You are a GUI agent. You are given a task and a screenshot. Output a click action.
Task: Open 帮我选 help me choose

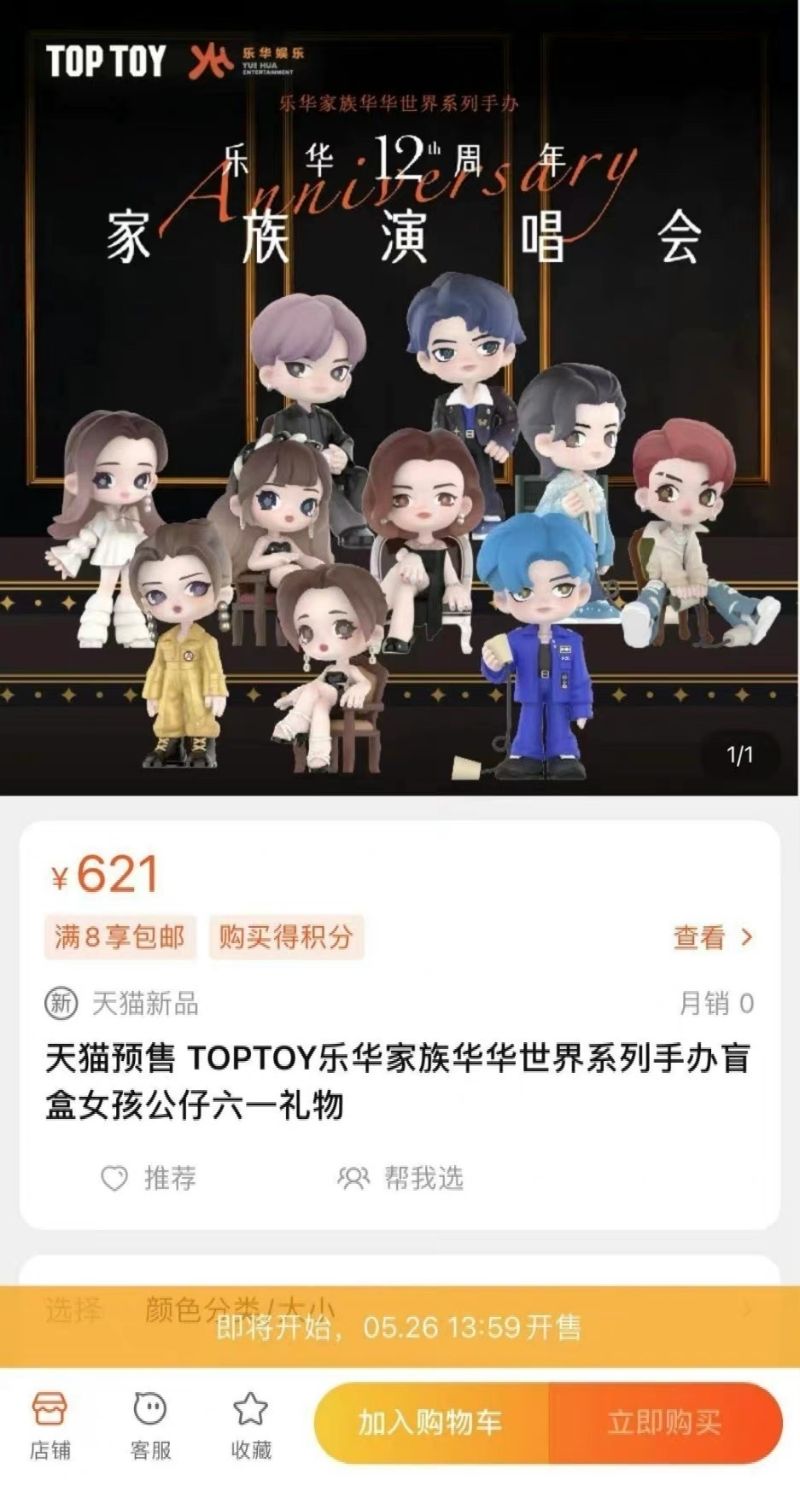pos(402,1178)
